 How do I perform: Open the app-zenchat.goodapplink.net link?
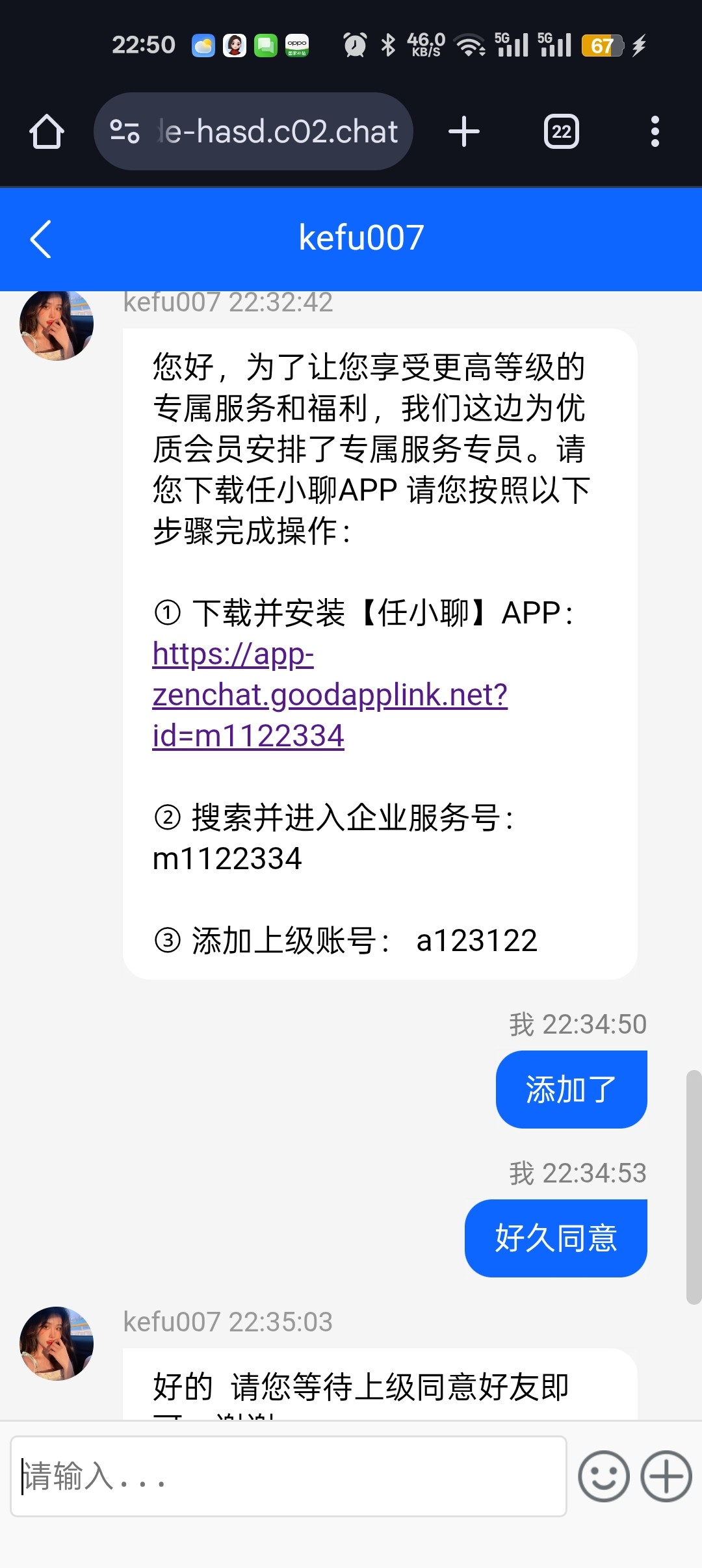[329, 694]
